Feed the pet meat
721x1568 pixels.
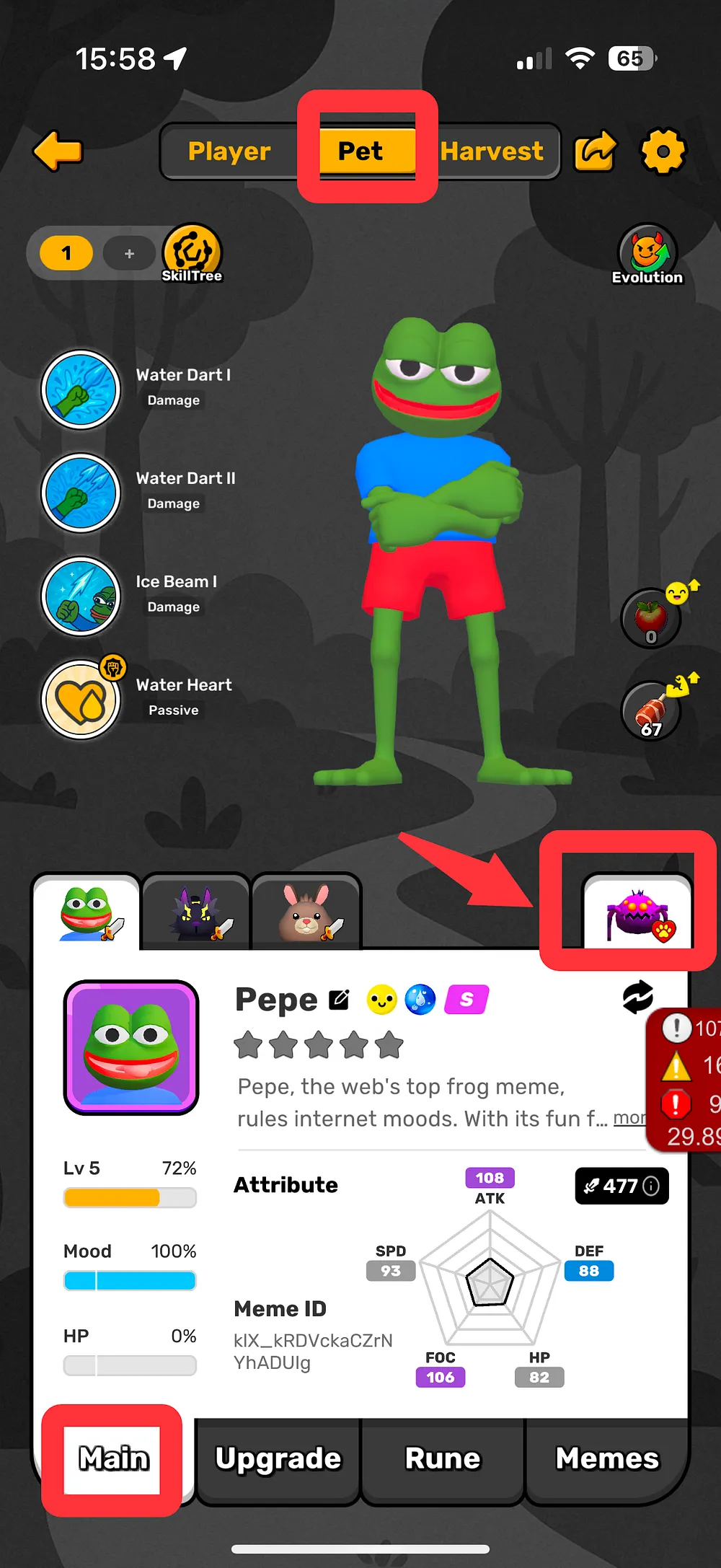pyautogui.click(x=651, y=711)
